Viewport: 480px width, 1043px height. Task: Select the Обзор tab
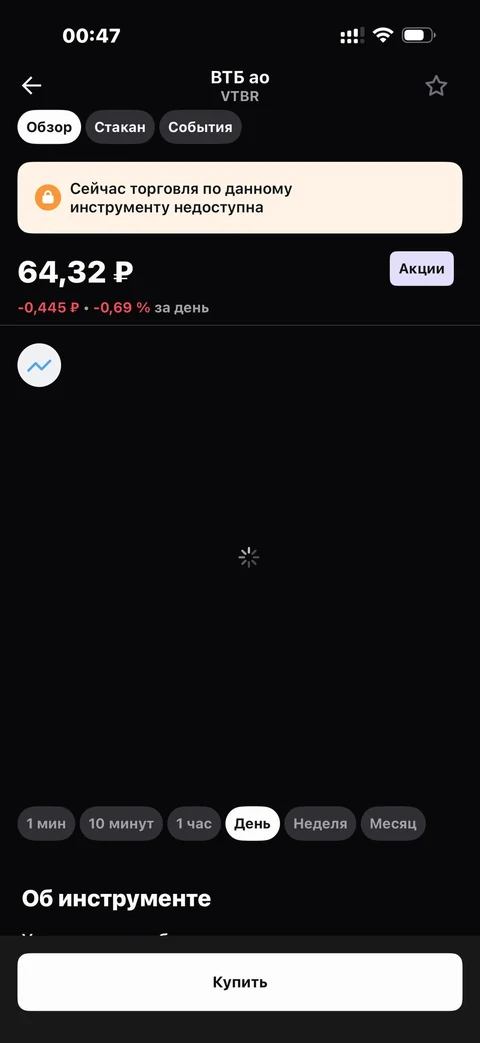[49, 127]
